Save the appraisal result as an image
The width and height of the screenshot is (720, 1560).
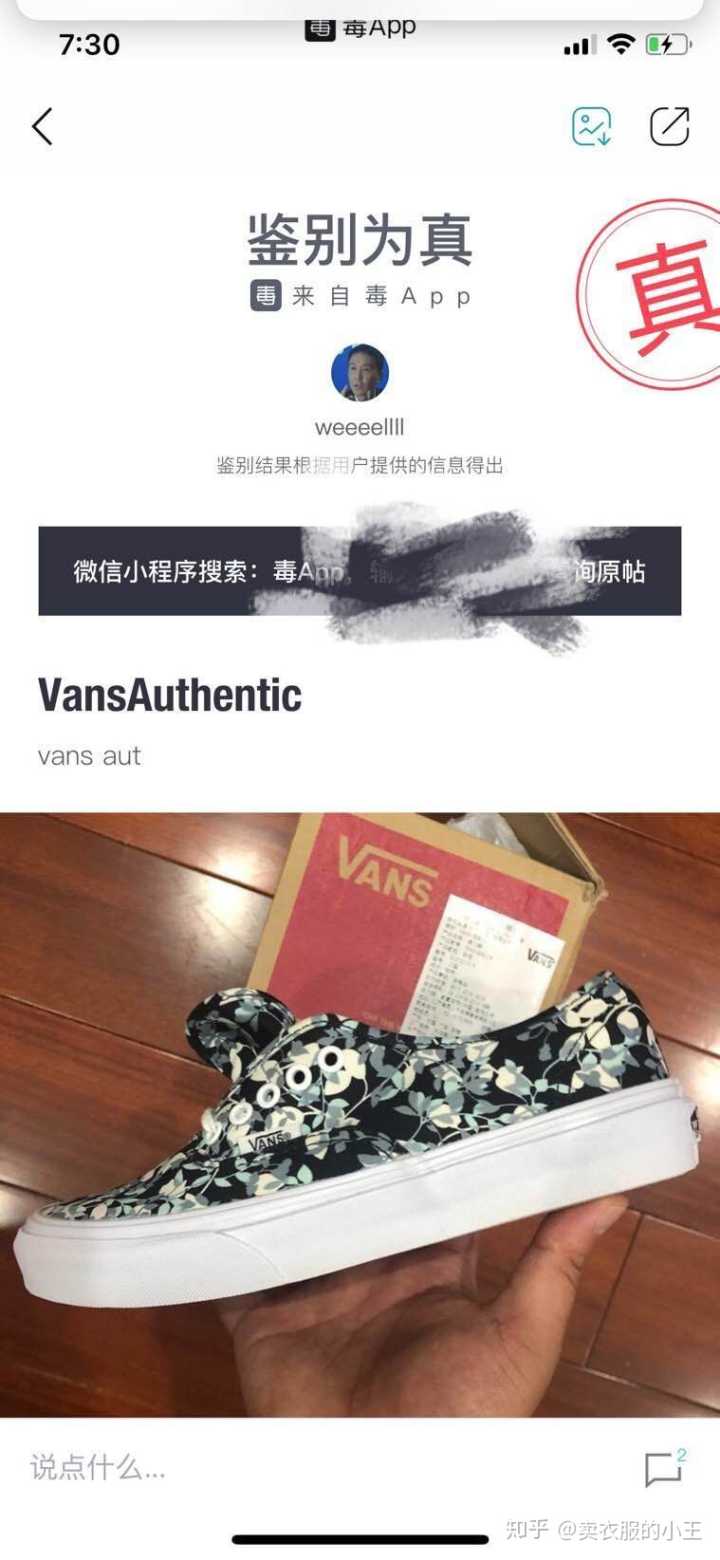tap(591, 127)
